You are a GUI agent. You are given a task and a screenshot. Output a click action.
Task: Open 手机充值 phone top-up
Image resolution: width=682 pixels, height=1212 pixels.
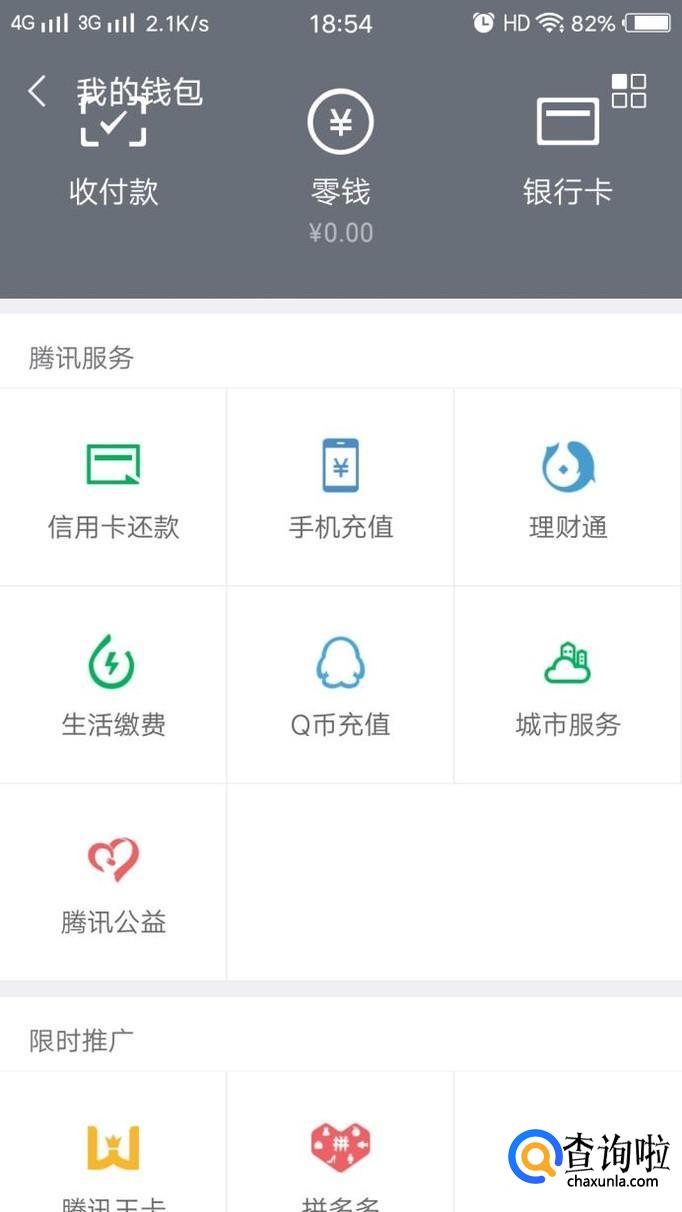coord(340,487)
